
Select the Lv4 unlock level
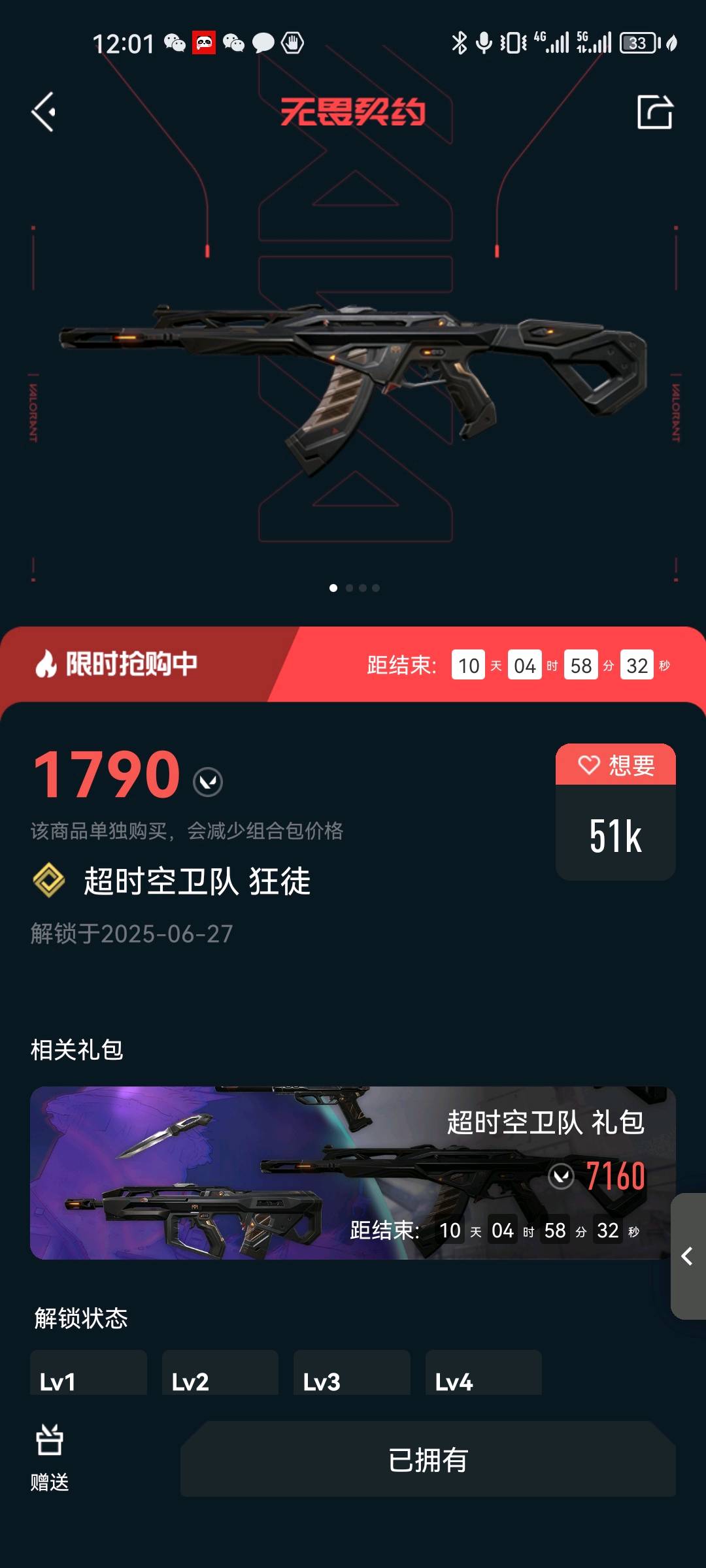tap(483, 1375)
